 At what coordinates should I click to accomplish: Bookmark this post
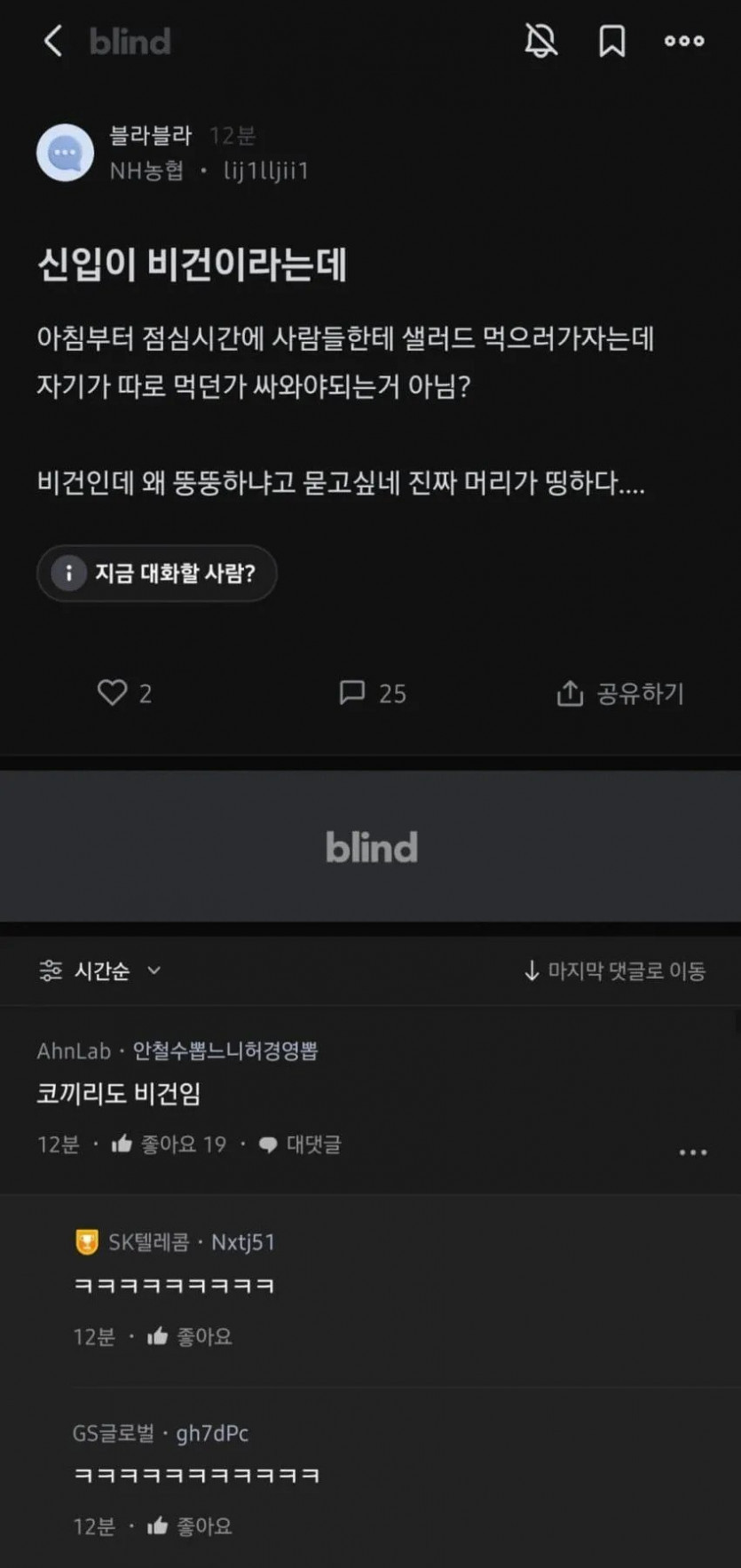tap(611, 41)
